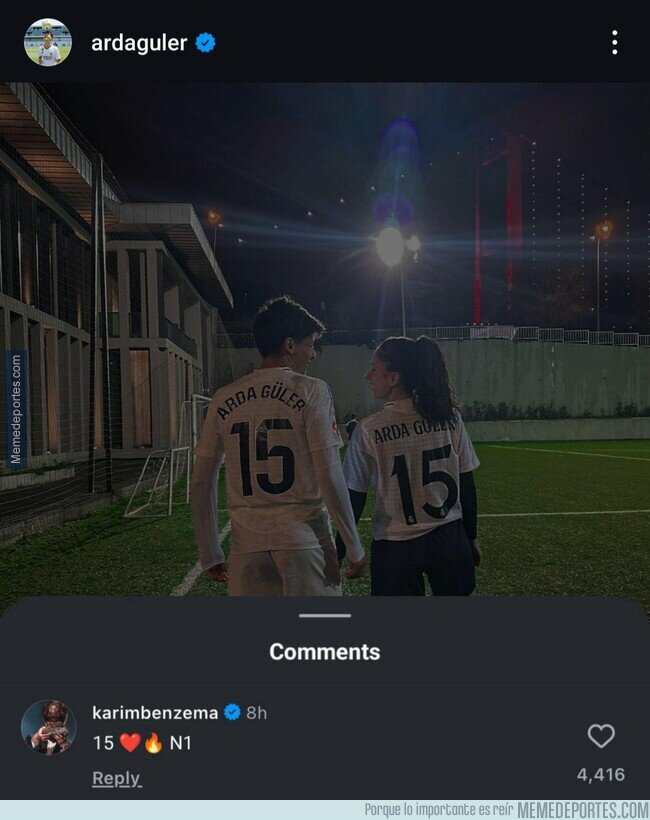Reply to karimbenzema's comment
Image resolution: width=650 pixels, height=820 pixels.
[117, 778]
